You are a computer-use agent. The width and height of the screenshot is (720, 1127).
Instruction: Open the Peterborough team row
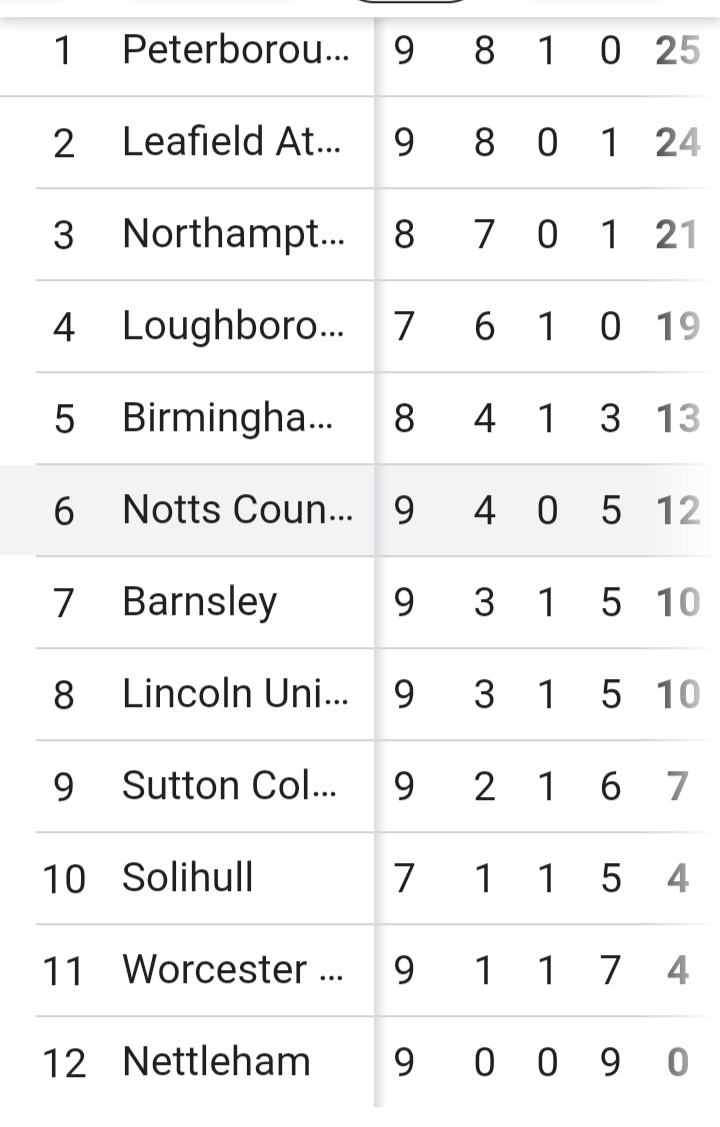(235, 50)
